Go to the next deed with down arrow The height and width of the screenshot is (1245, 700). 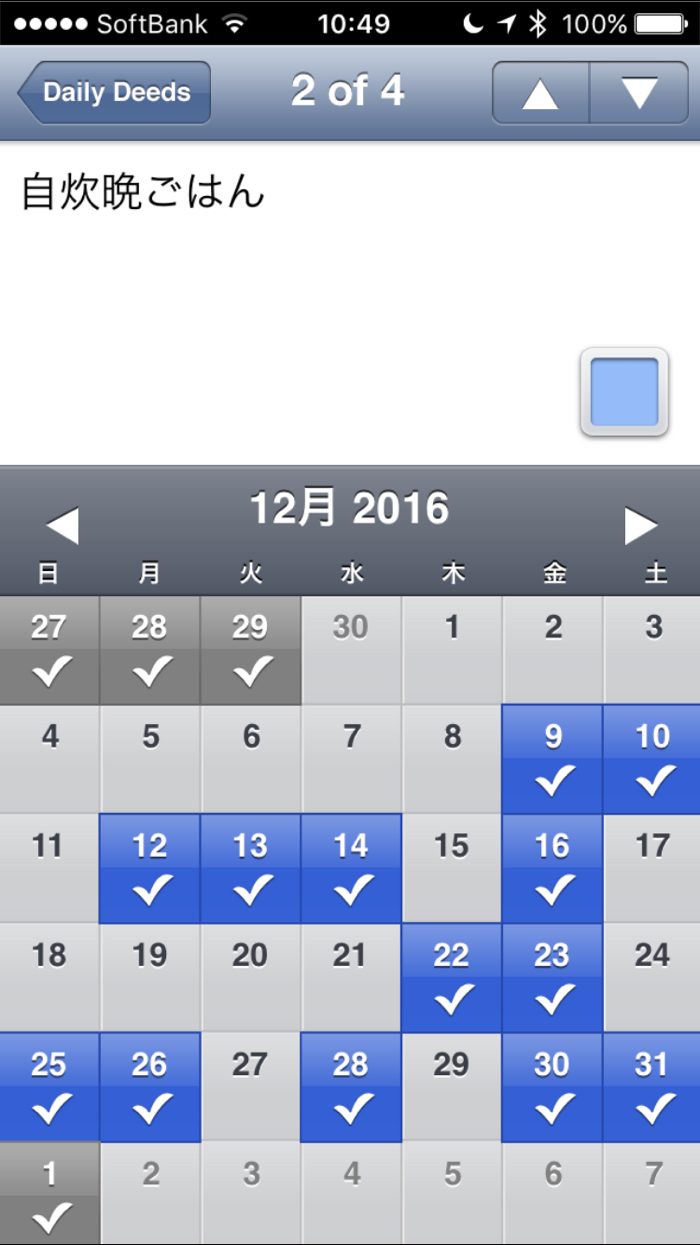coord(639,92)
